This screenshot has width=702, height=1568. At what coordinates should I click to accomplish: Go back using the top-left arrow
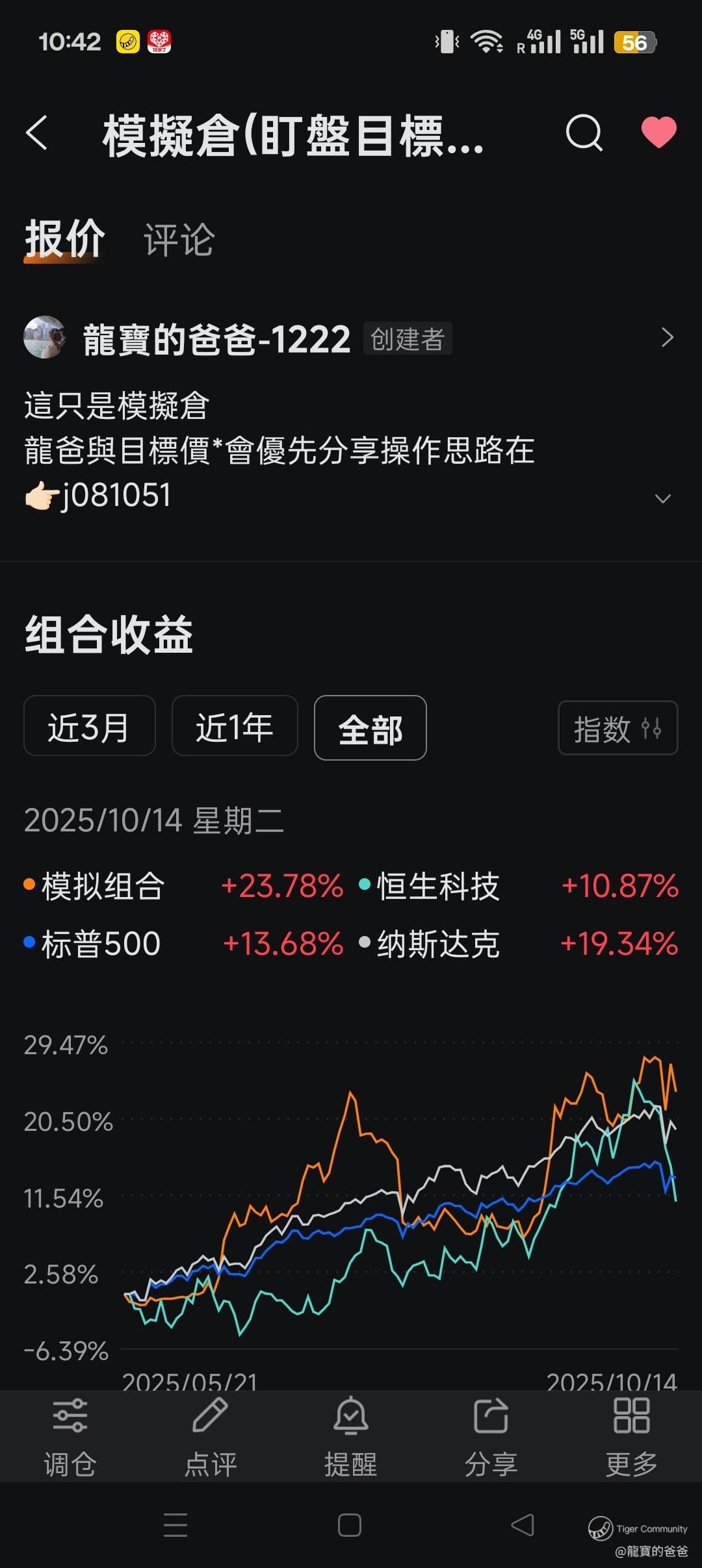tap(37, 133)
